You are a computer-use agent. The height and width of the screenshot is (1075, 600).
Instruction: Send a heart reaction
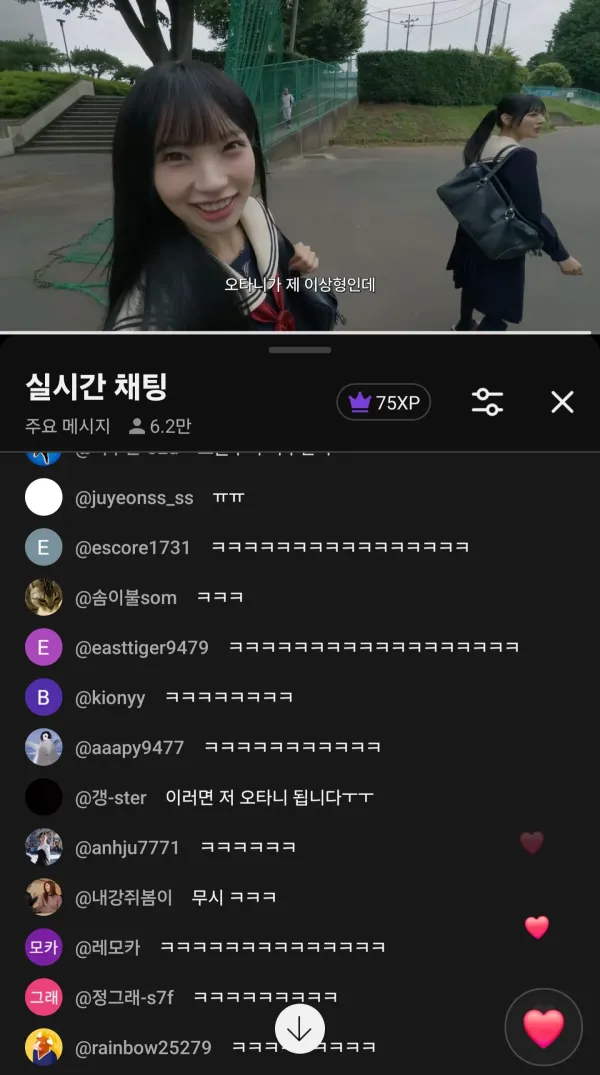click(x=544, y=1027)
